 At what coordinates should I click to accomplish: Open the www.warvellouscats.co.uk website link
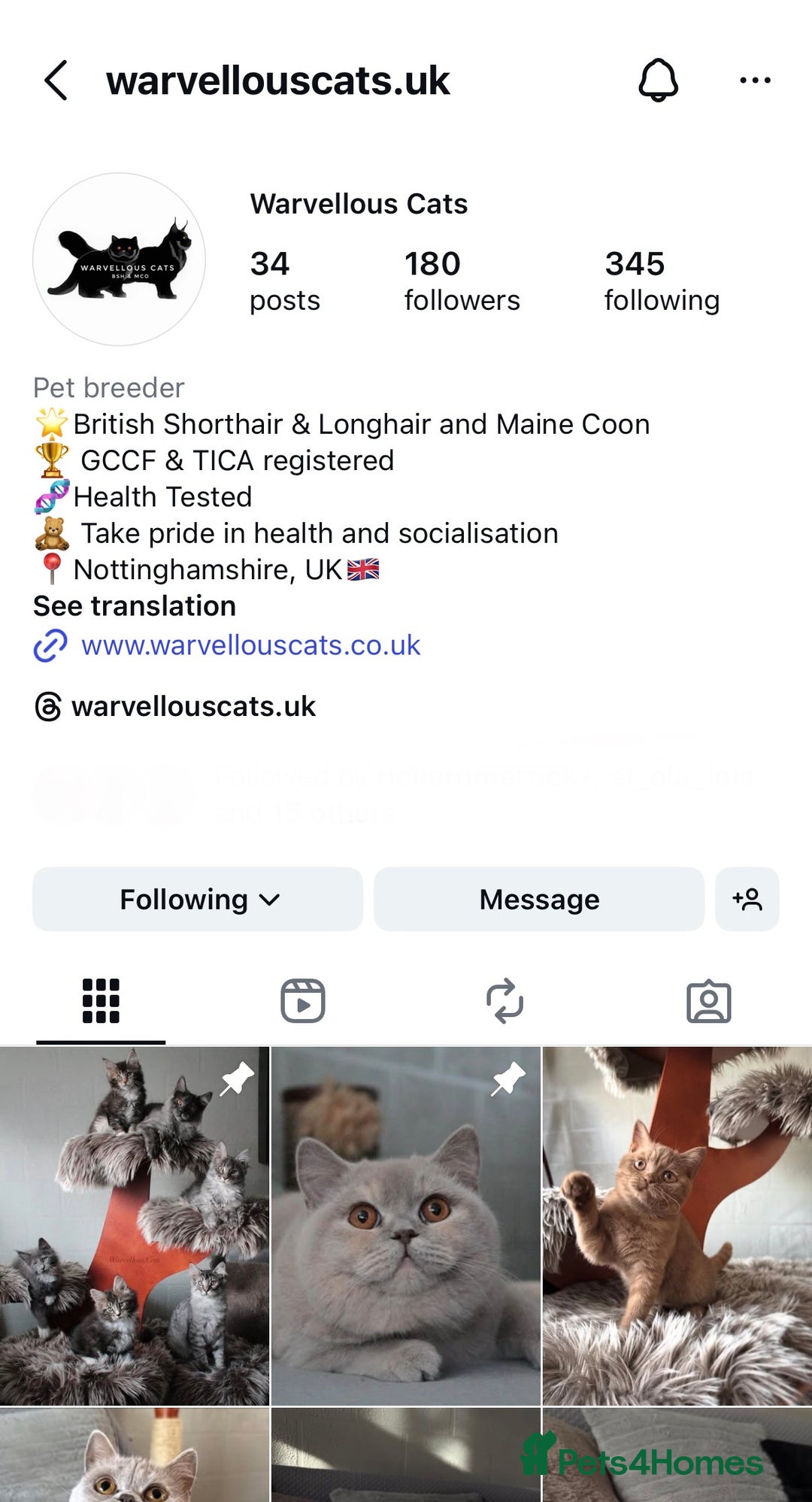coord(250,645)
